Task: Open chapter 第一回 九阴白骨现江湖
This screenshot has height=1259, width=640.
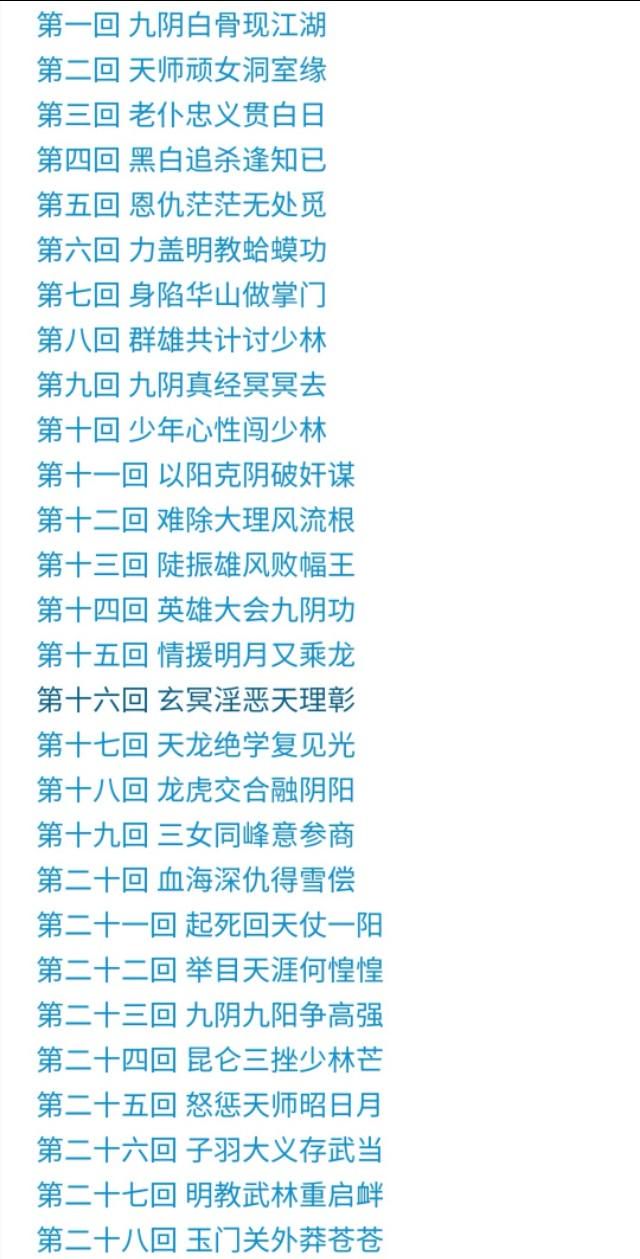Action: coord(181,25)
